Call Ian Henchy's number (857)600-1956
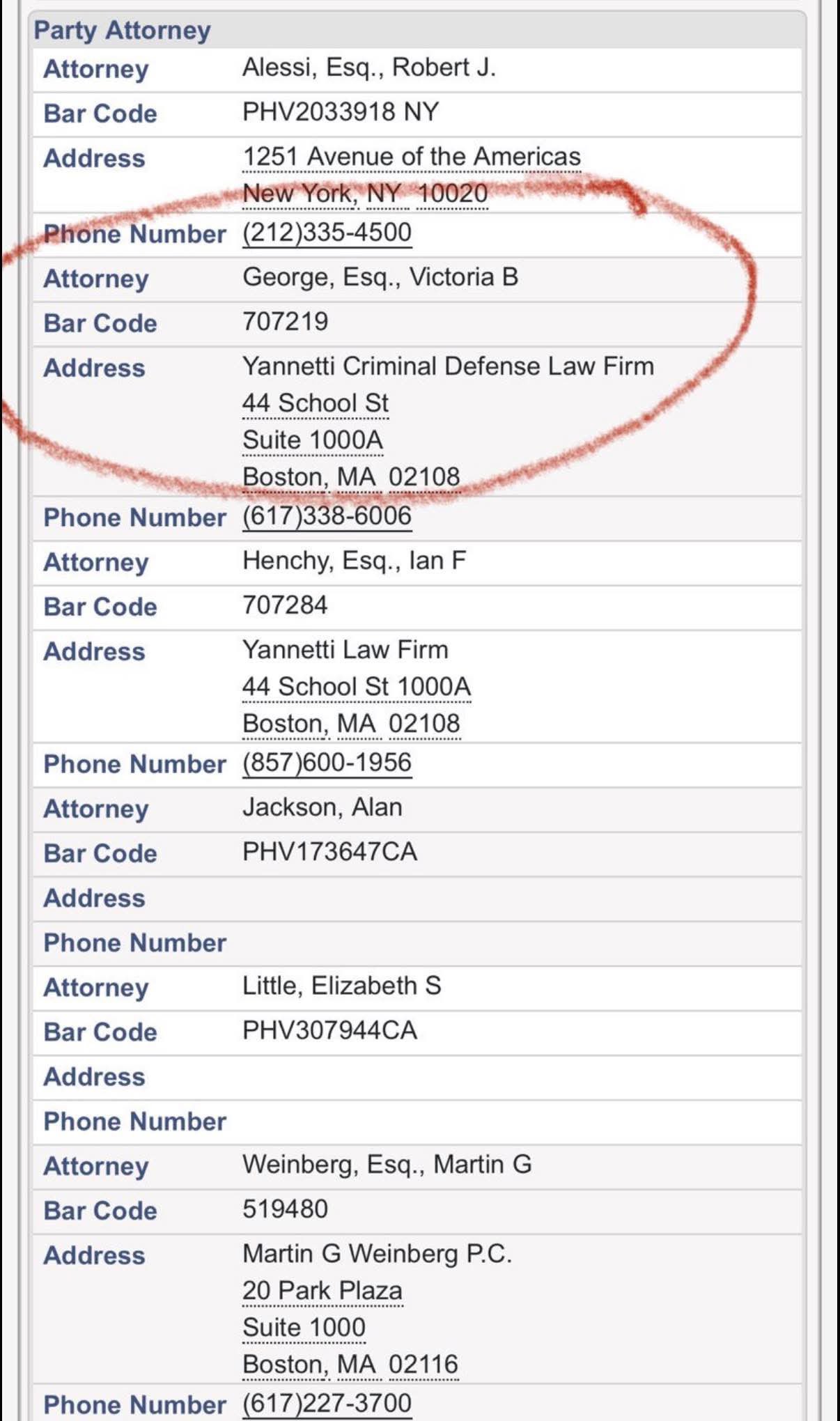The width and height of the screenshot is (840, 1421). coord(327,763)
